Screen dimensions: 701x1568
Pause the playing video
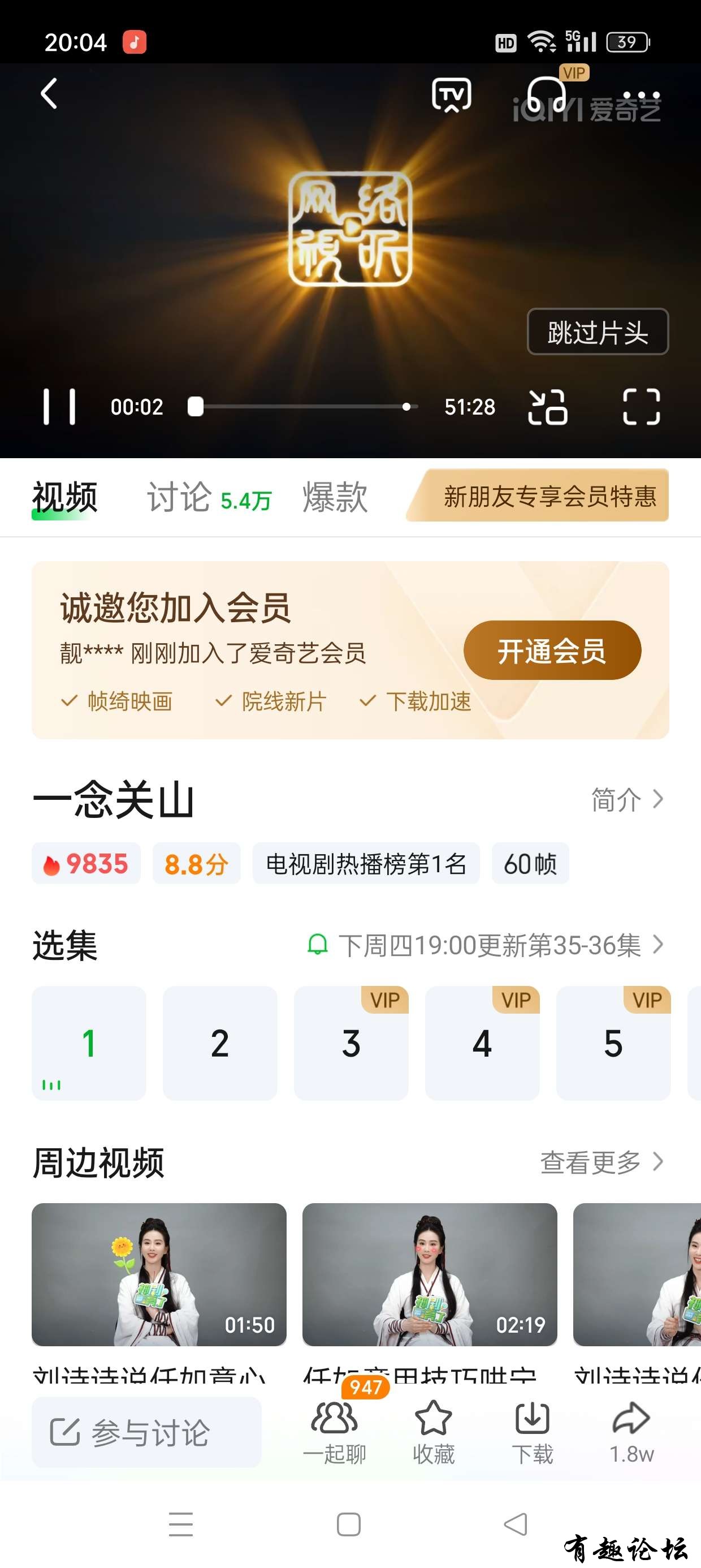59,407
